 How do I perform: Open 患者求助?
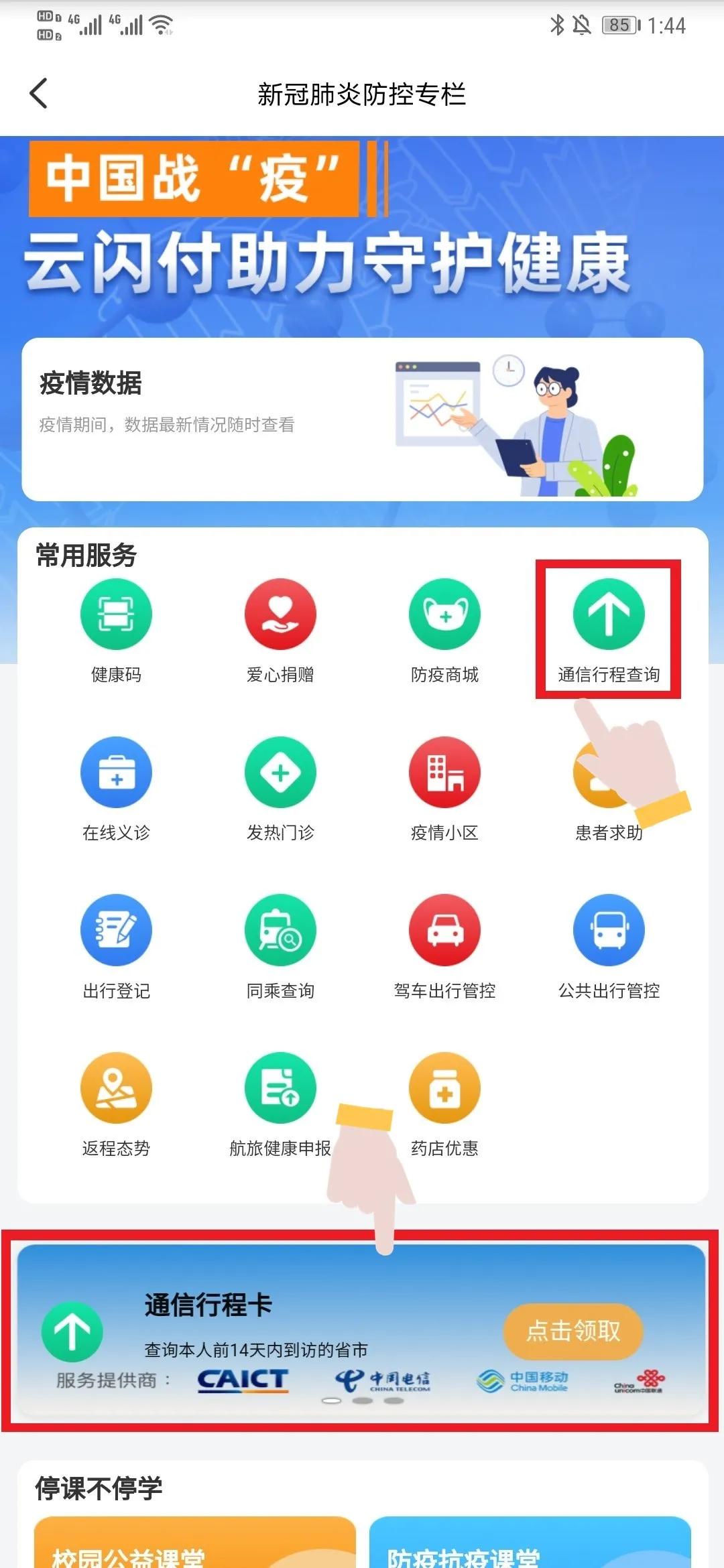(608, 832)
